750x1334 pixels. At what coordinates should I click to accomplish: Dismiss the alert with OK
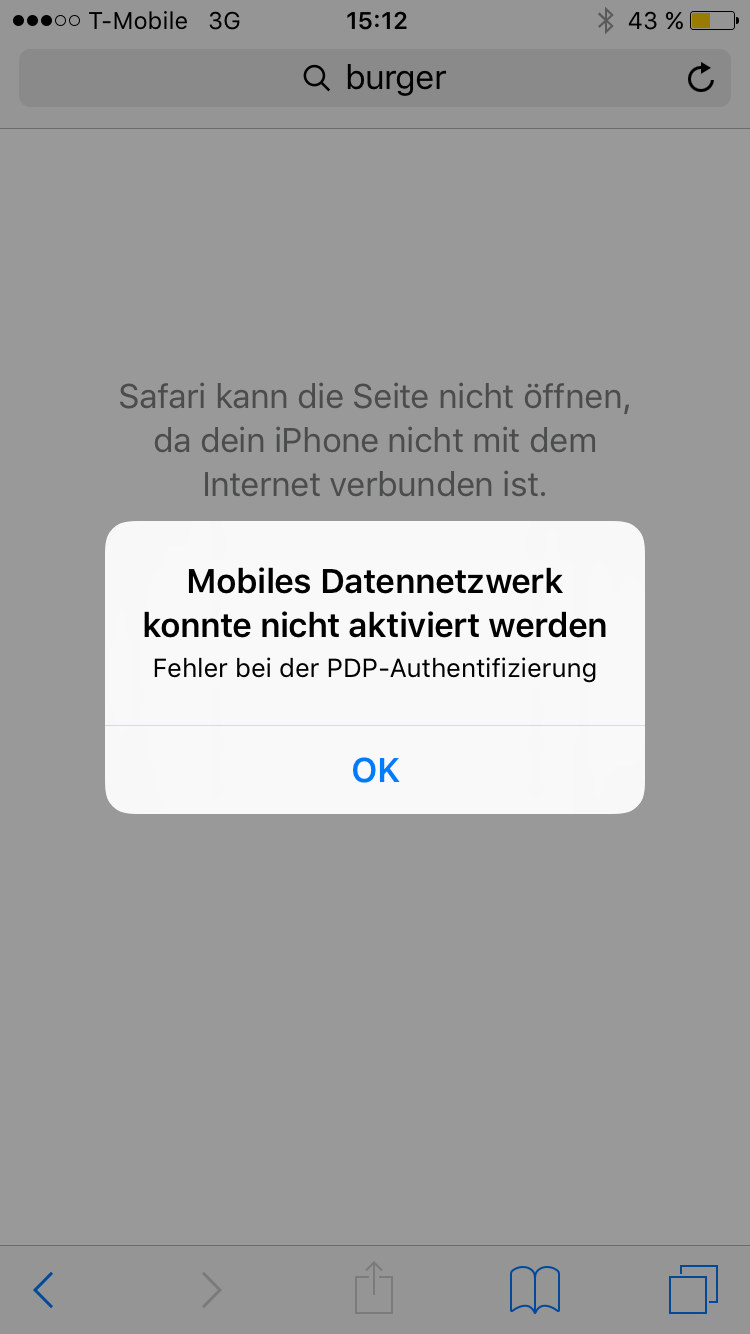click(x=375, y=770)
